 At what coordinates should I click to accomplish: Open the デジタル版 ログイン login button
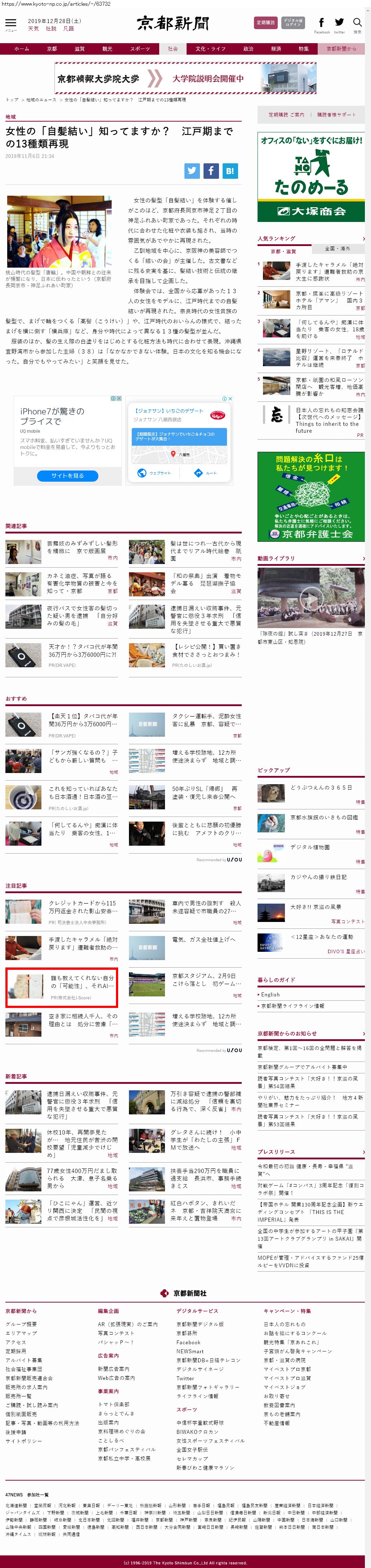click(293, 23)
